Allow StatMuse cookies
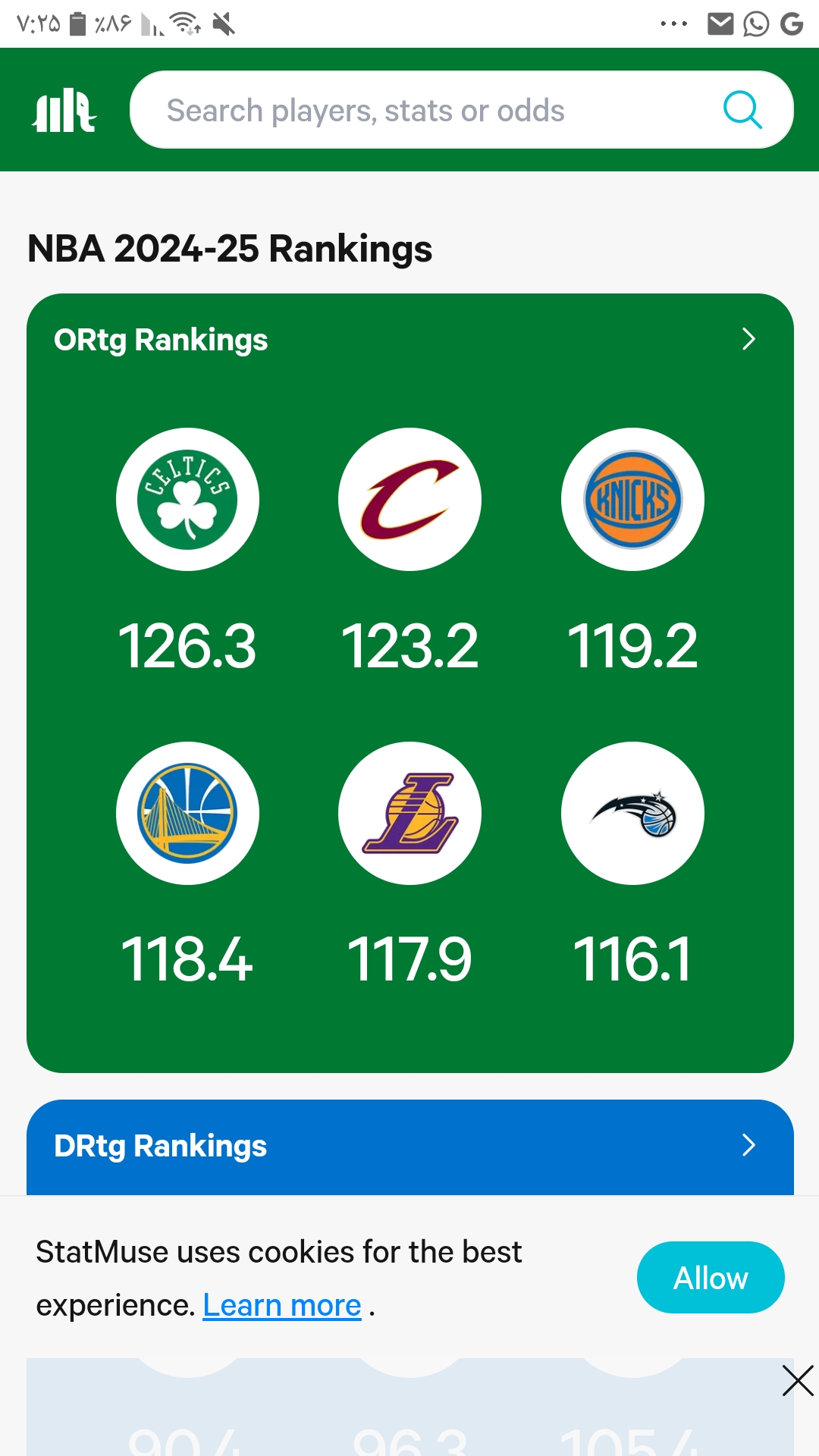 coord(711,1278)
